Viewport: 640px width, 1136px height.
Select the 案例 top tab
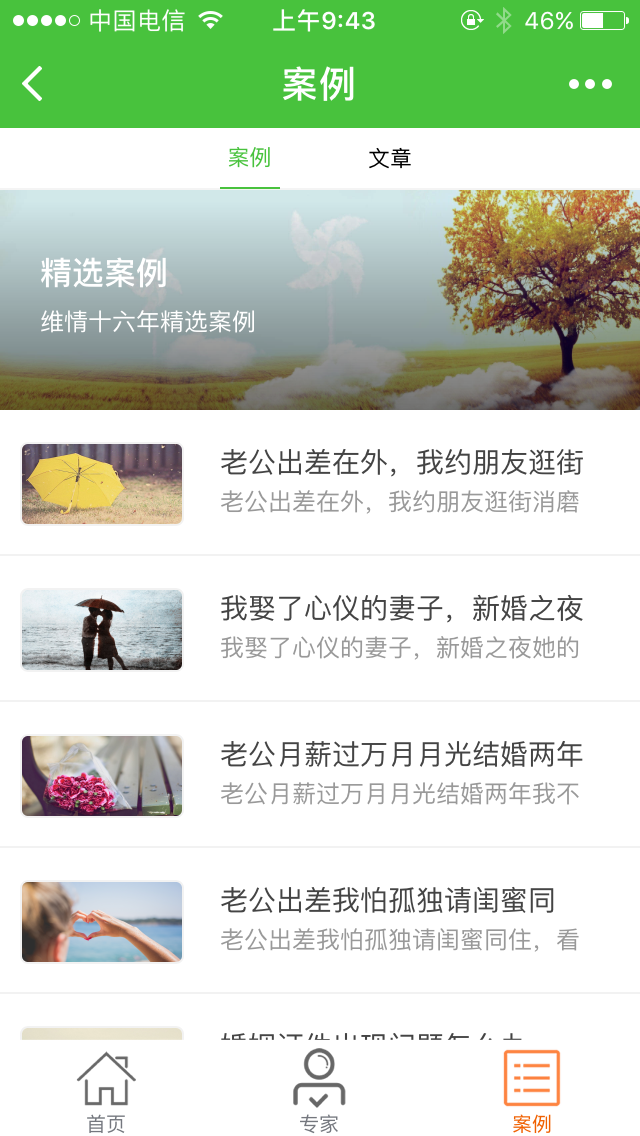250,158
